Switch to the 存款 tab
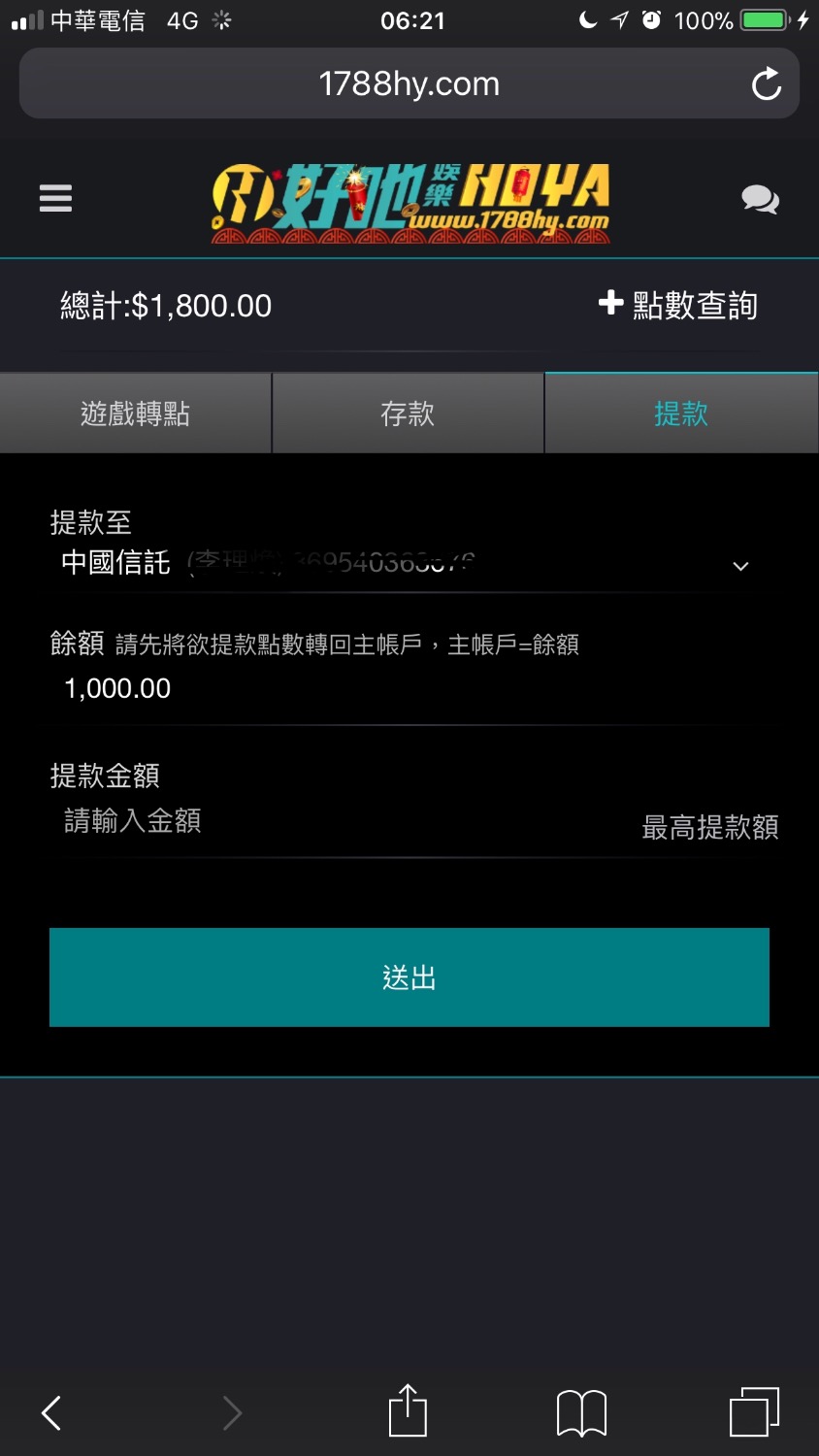This screenshot has height=1456, width=819. (408, 414)
